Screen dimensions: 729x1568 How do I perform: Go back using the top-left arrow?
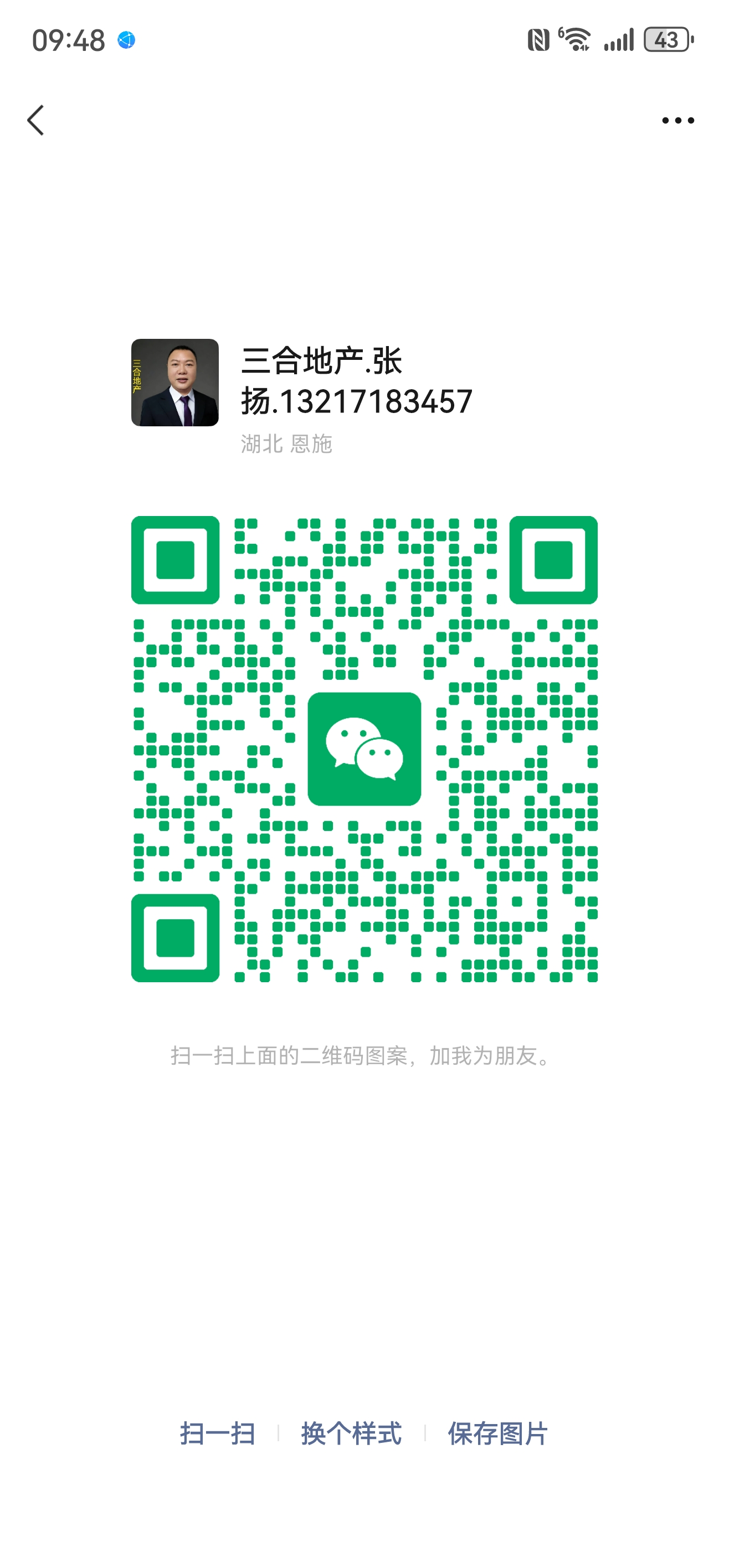36,120
